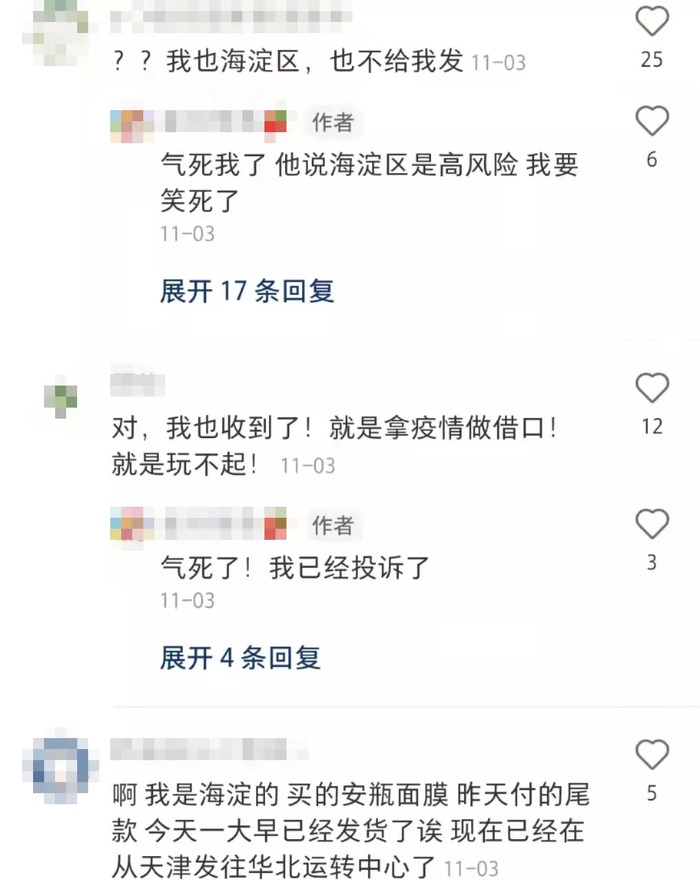This screenshot has width=700, height=880.
Task: Expand the 4 replies thread
Action: coord(240,657)
